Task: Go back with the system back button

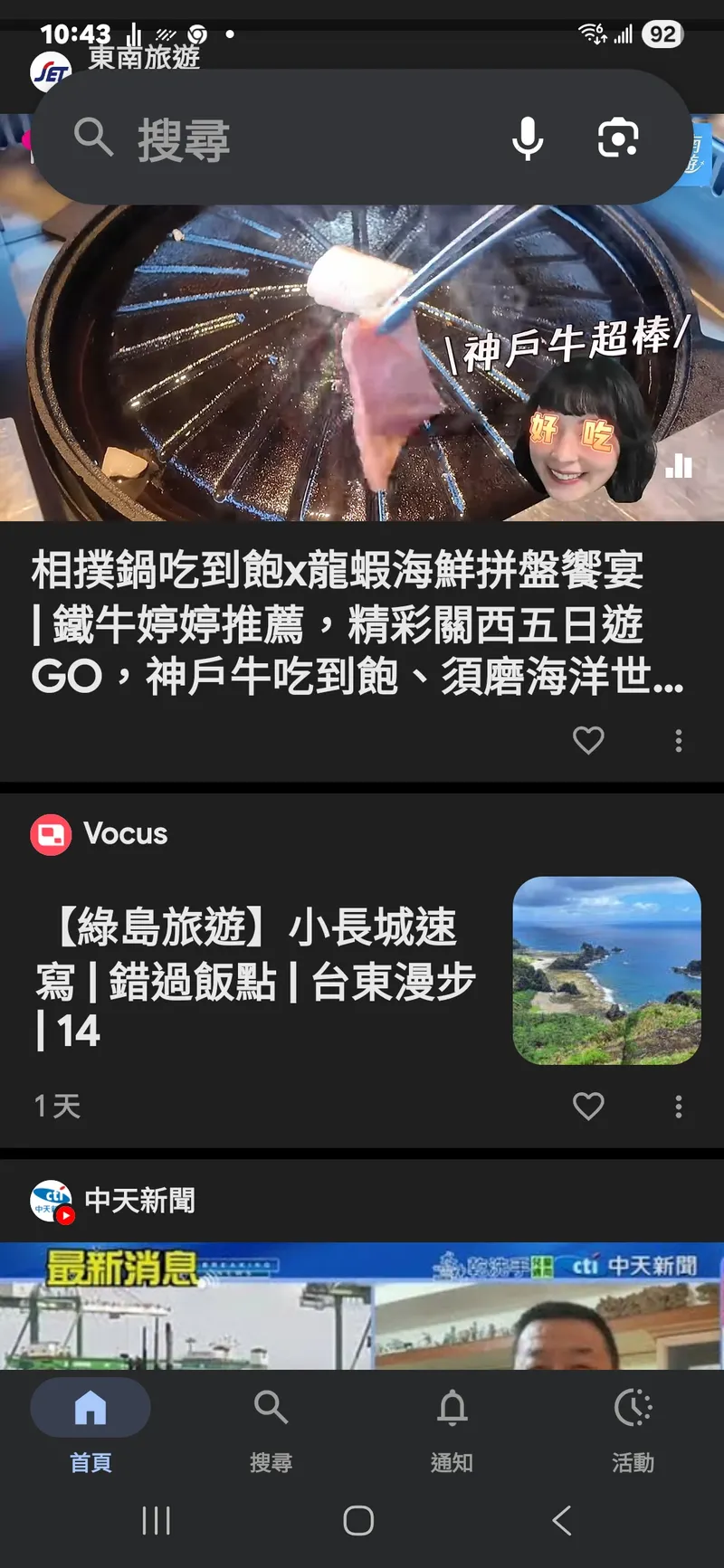Action: click(x=562, y=1520)
